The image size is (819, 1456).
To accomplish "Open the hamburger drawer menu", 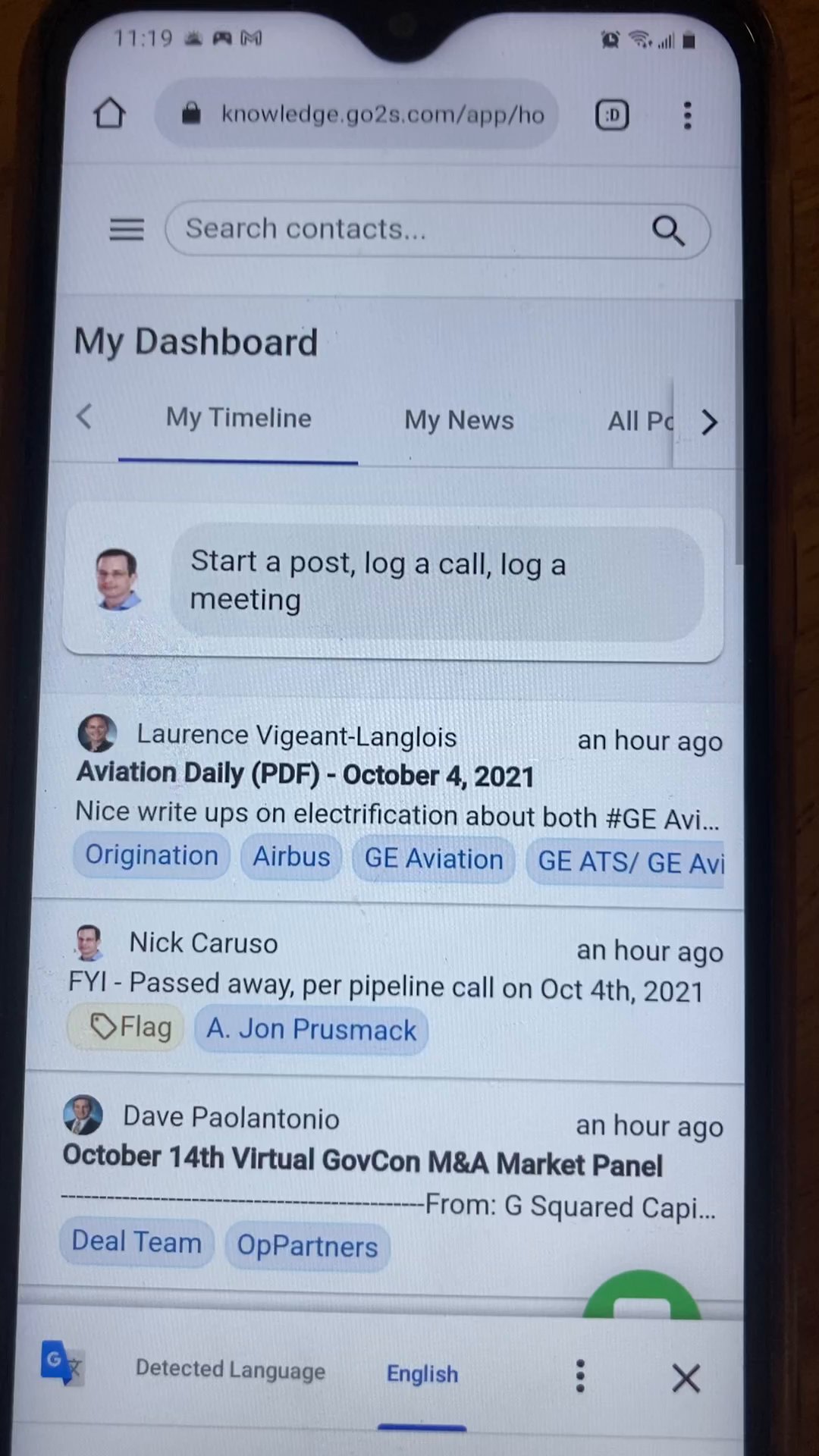I will tap(127, 229).
